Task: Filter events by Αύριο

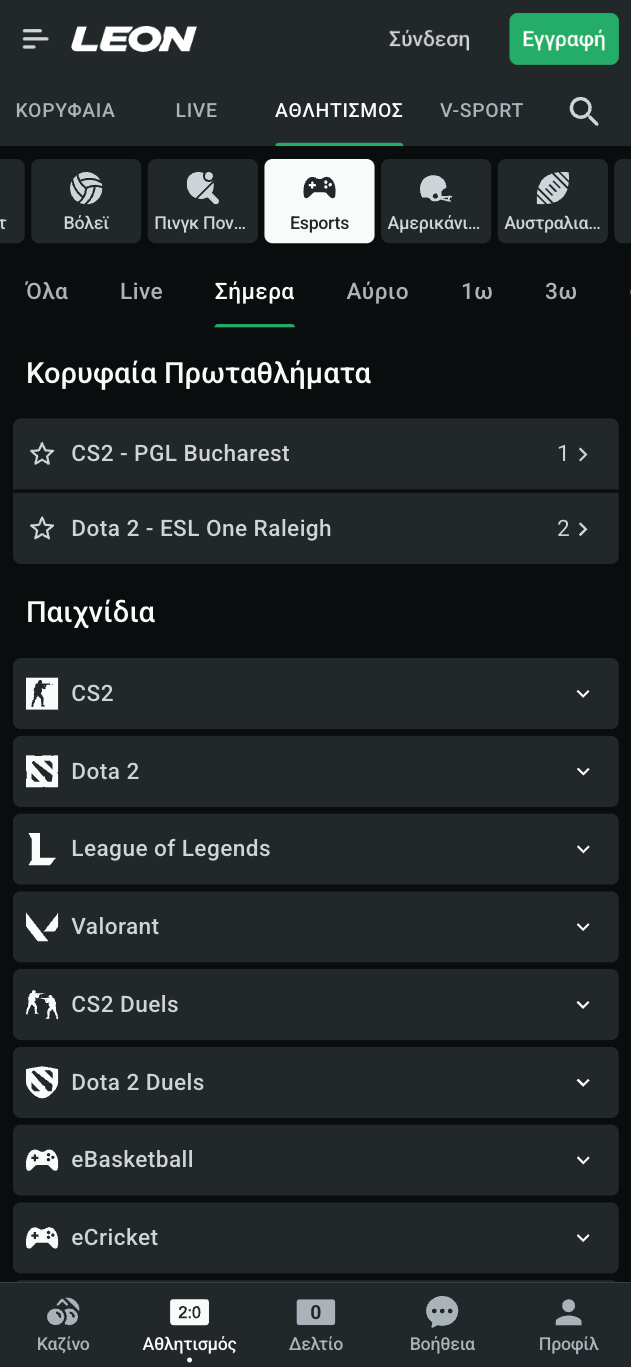Action: (x=377, y=292)
